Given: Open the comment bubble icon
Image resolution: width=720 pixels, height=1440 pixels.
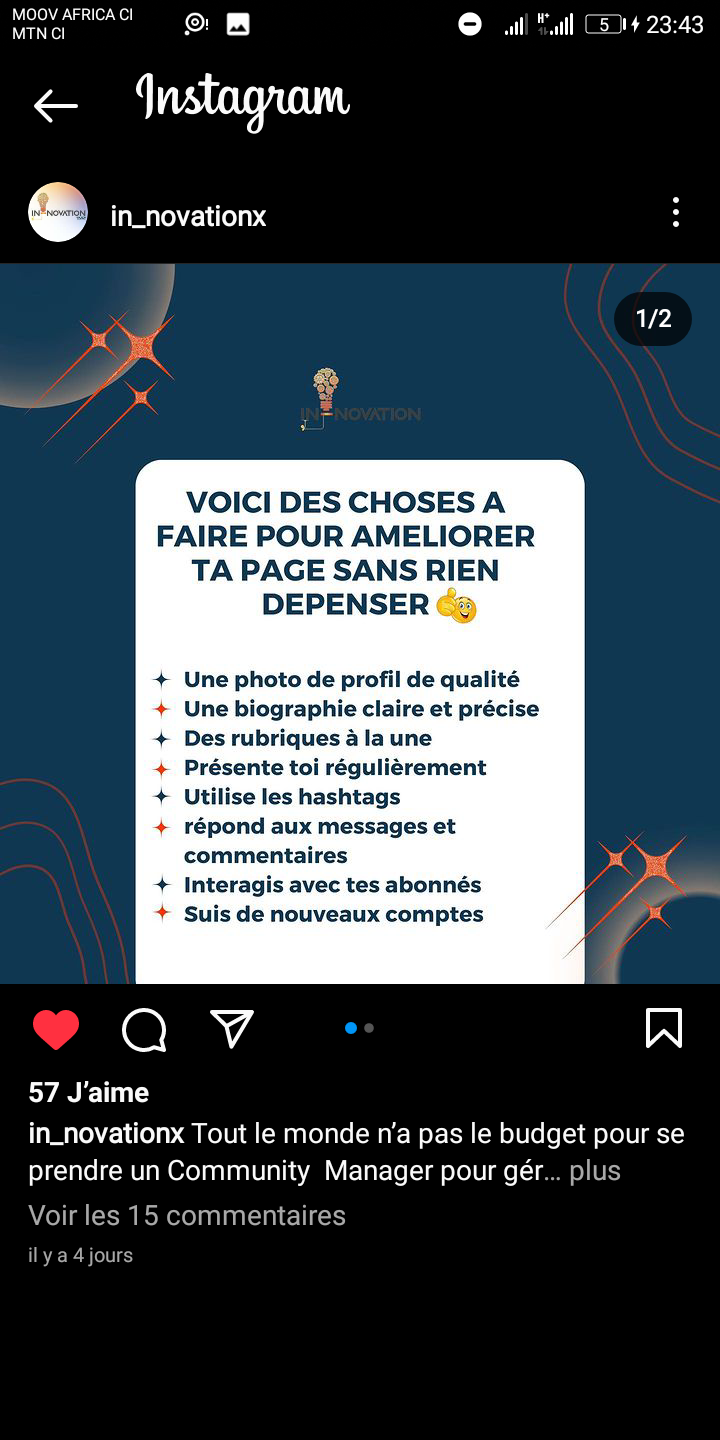Looking at the screenshot, I should [x=144, y=1029].
